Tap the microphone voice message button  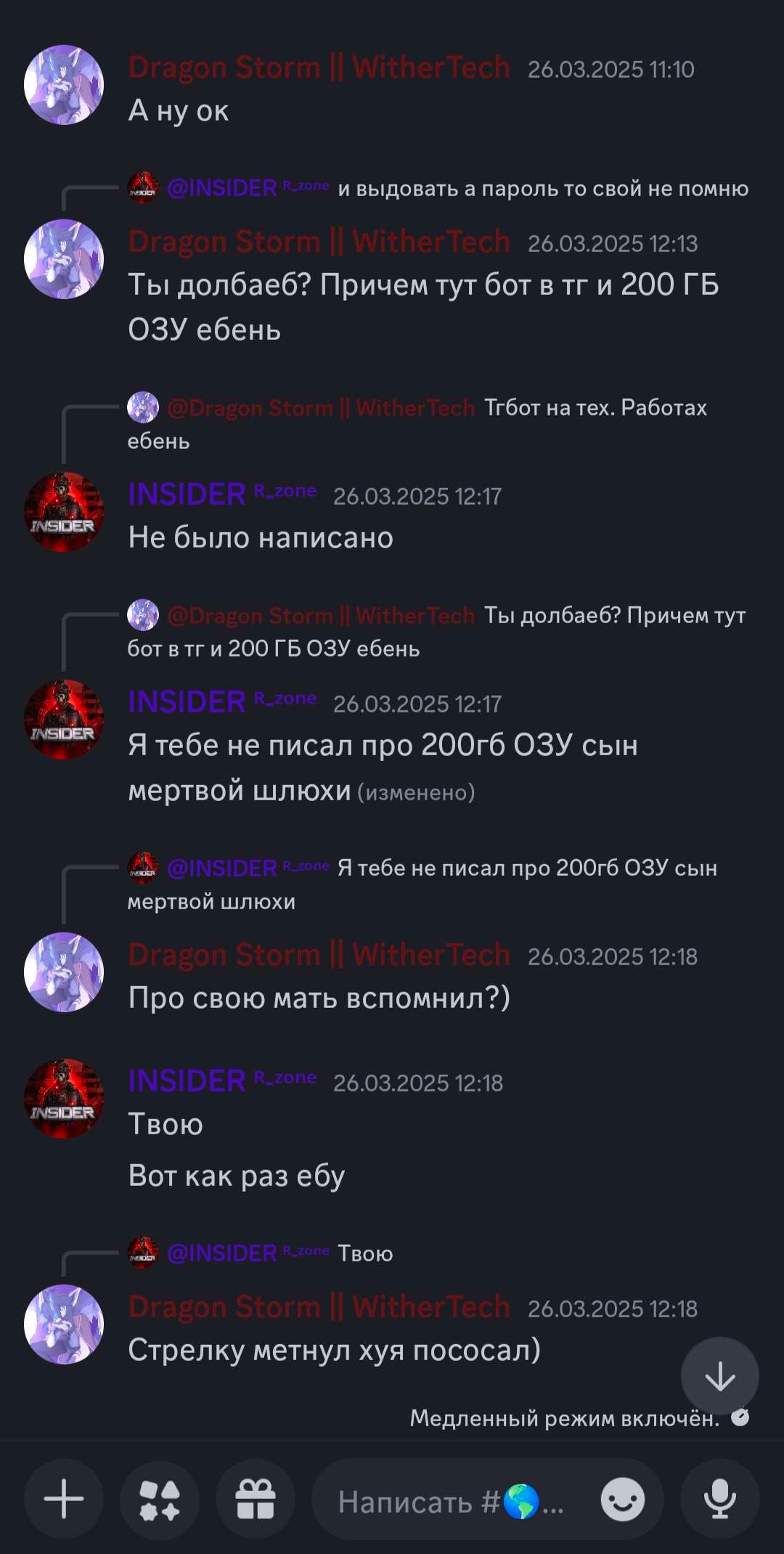(x=719, y=1499)
